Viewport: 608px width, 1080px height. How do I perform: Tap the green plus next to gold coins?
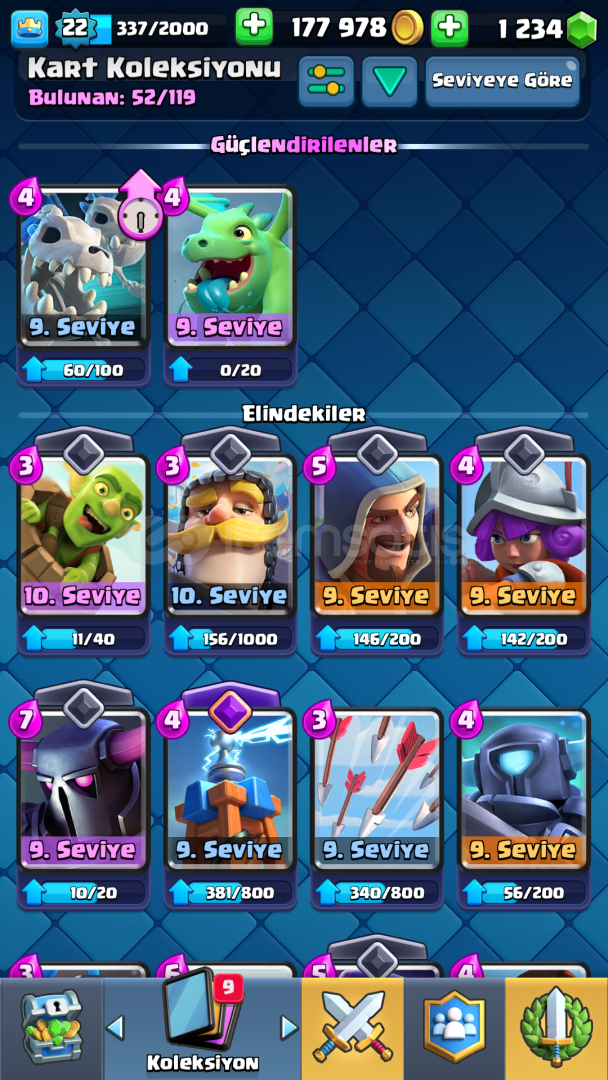click(x=254, y=28)
